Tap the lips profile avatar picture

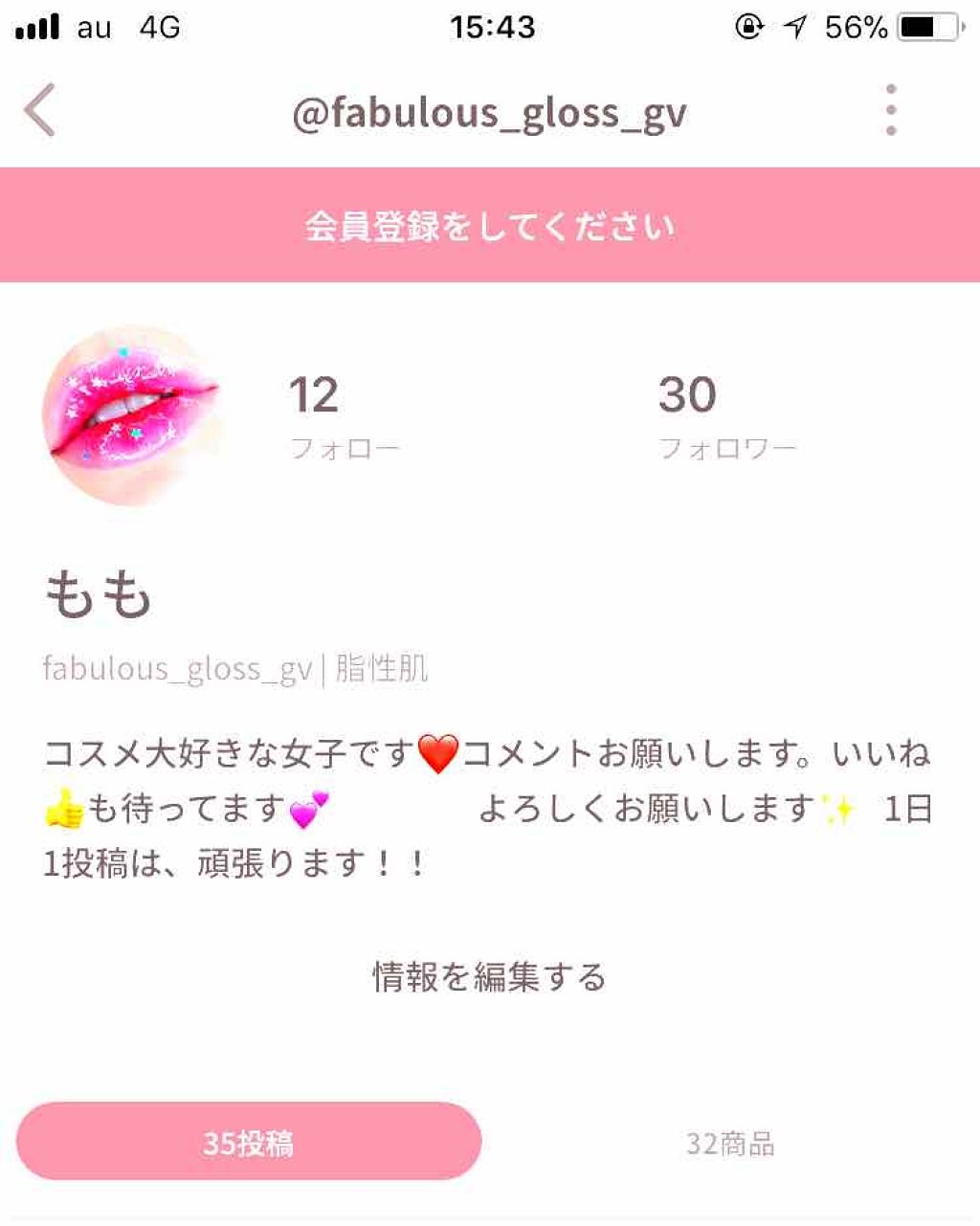click(124, 412)
